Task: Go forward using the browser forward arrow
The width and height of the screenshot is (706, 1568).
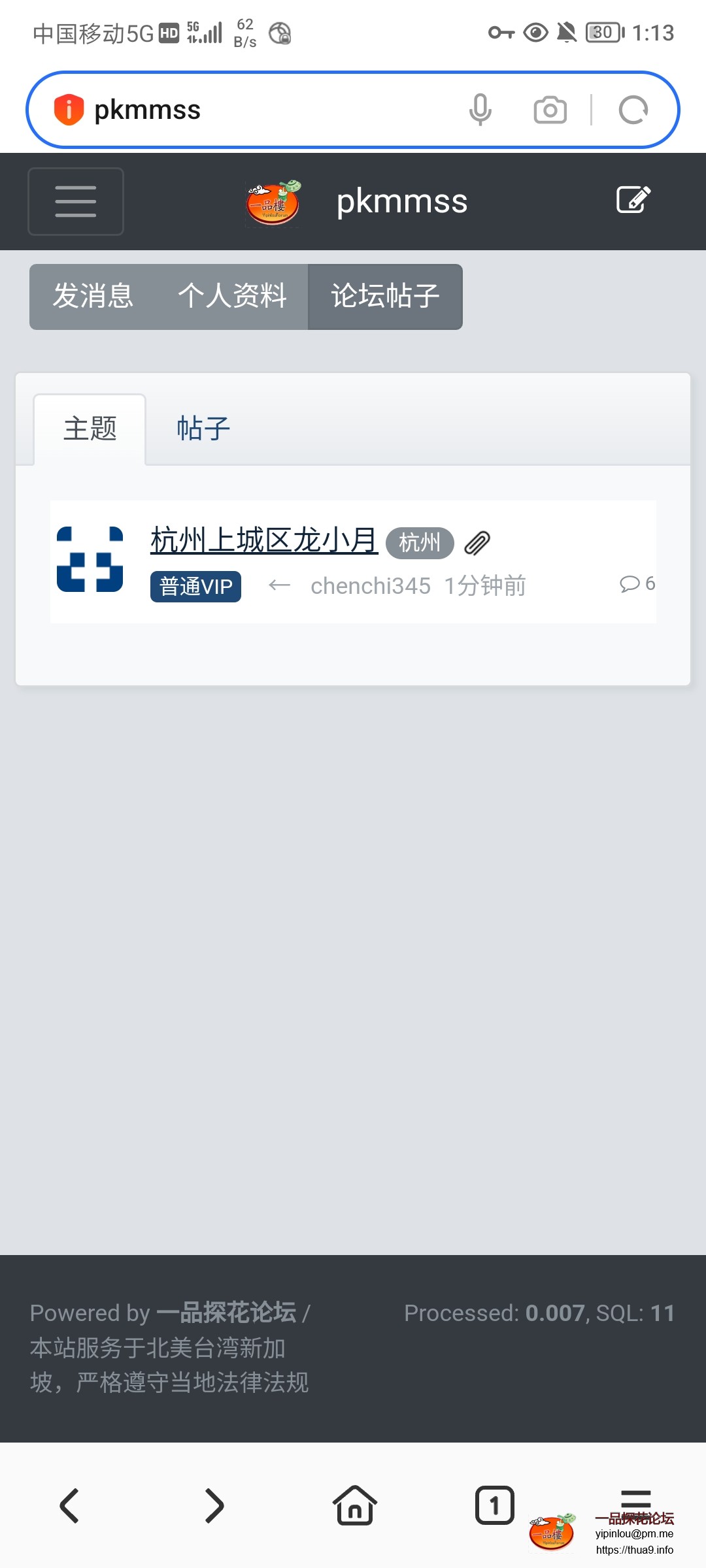Action: [x=212, y=1507]
